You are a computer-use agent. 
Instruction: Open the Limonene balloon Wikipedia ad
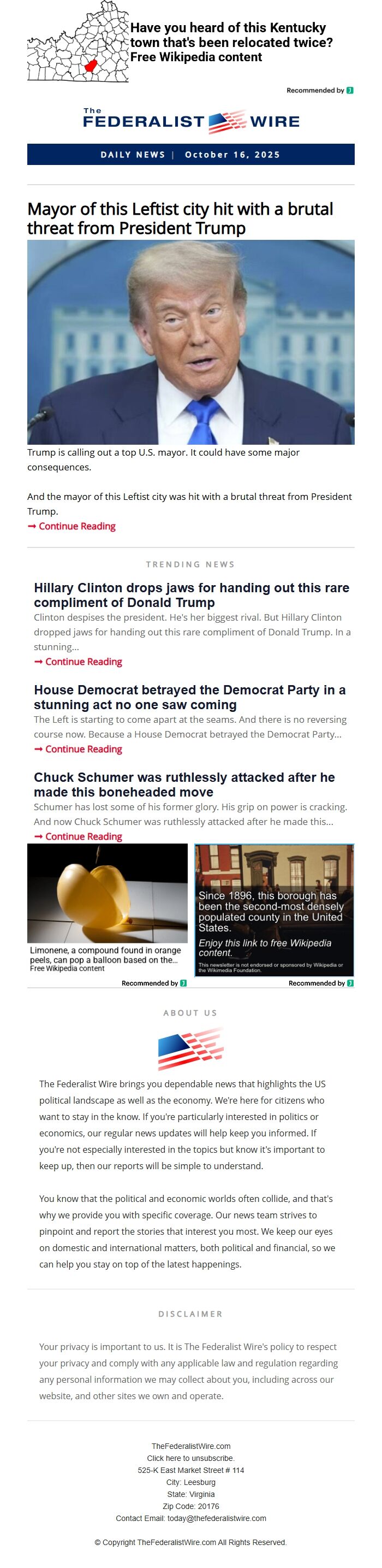[x=107, y=907]
